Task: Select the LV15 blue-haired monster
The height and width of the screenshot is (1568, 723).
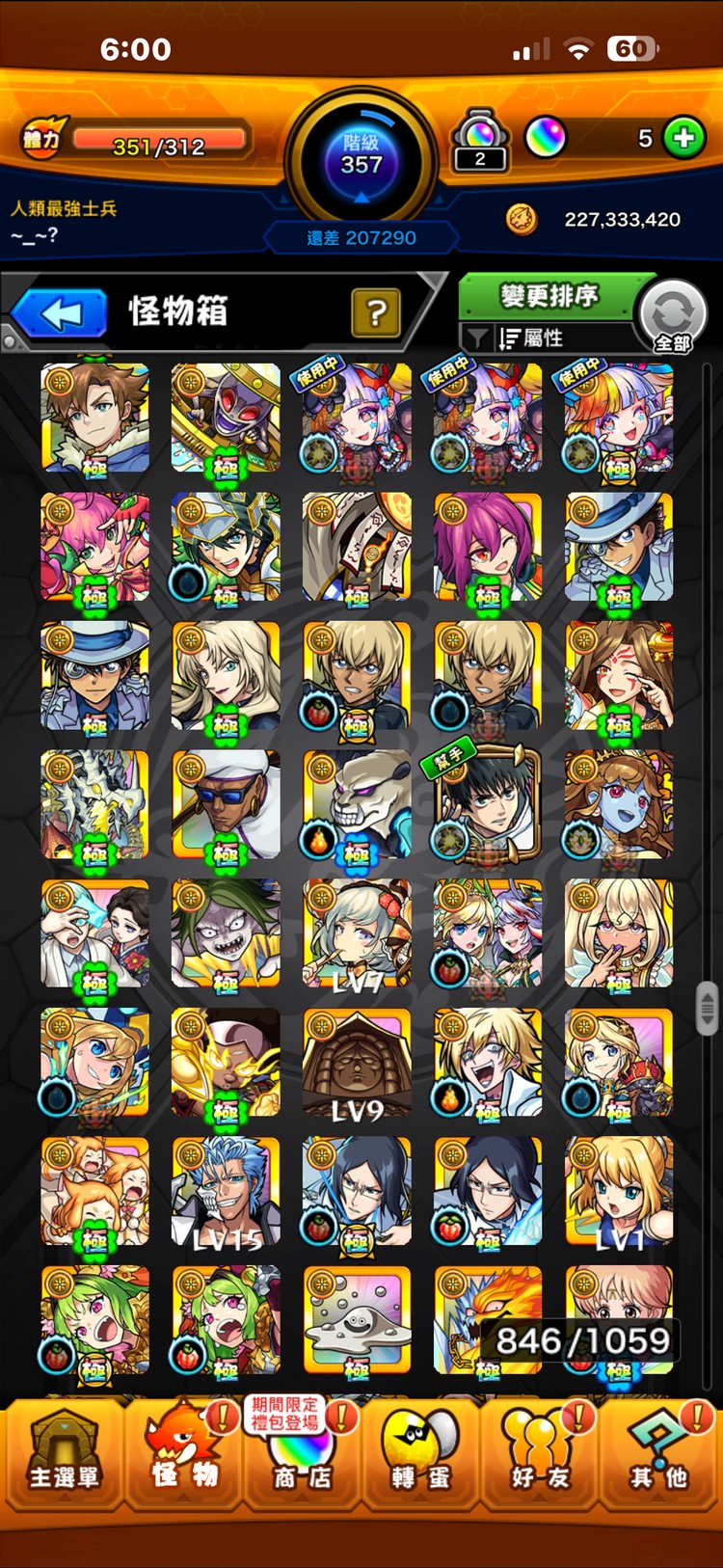Action: click(226, 1192)
